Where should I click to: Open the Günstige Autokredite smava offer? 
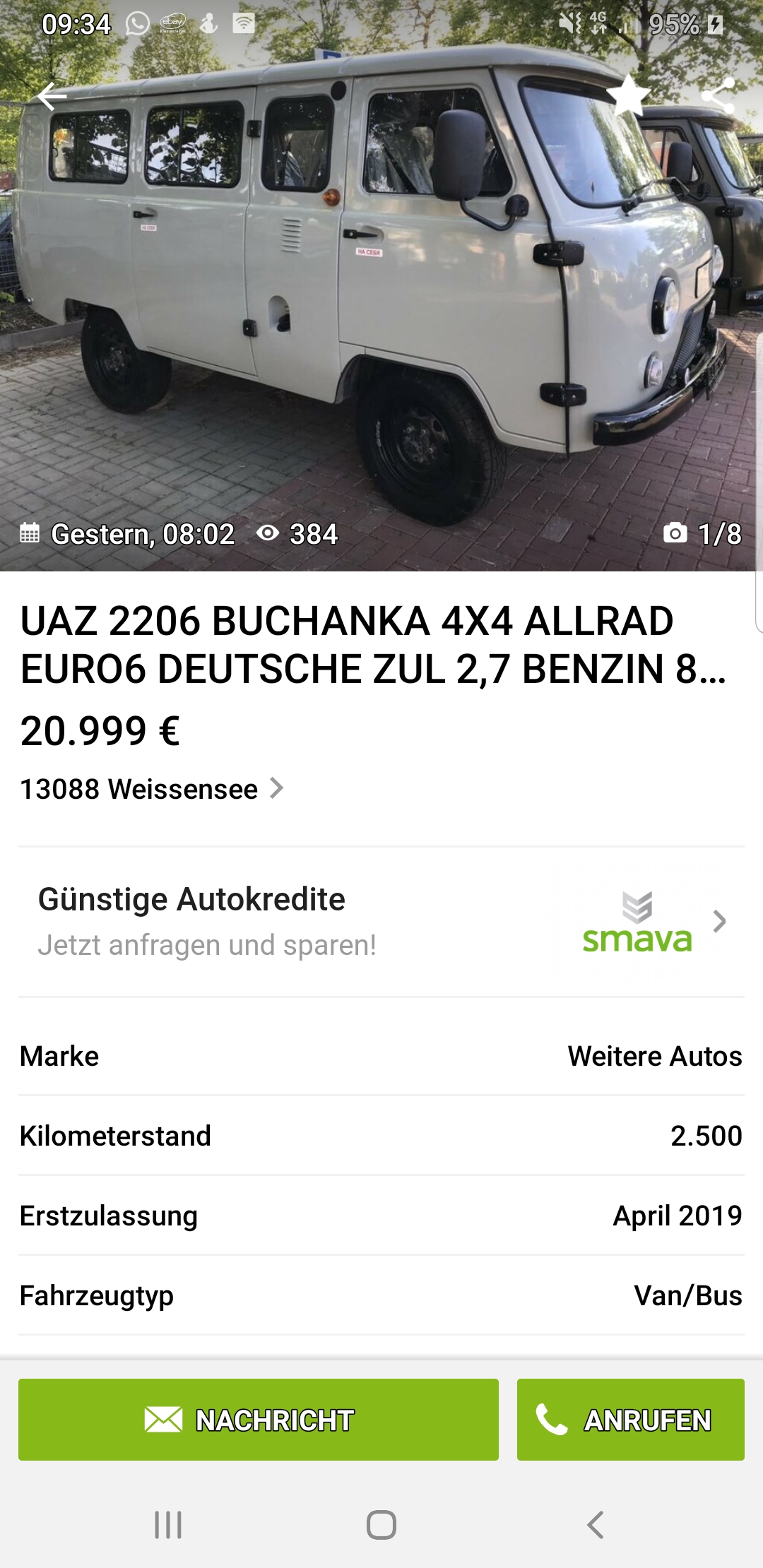(381, 921)
